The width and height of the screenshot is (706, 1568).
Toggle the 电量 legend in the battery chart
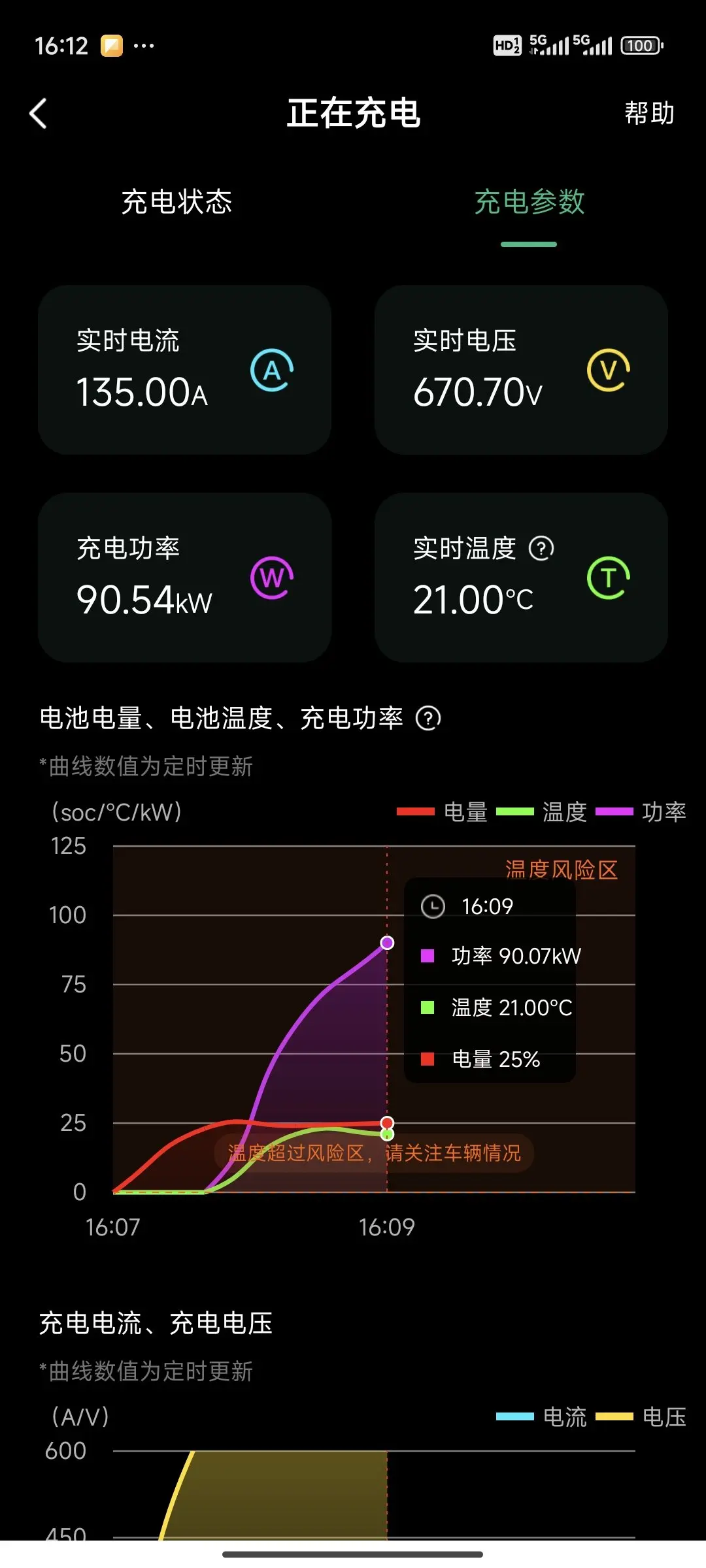443,812
